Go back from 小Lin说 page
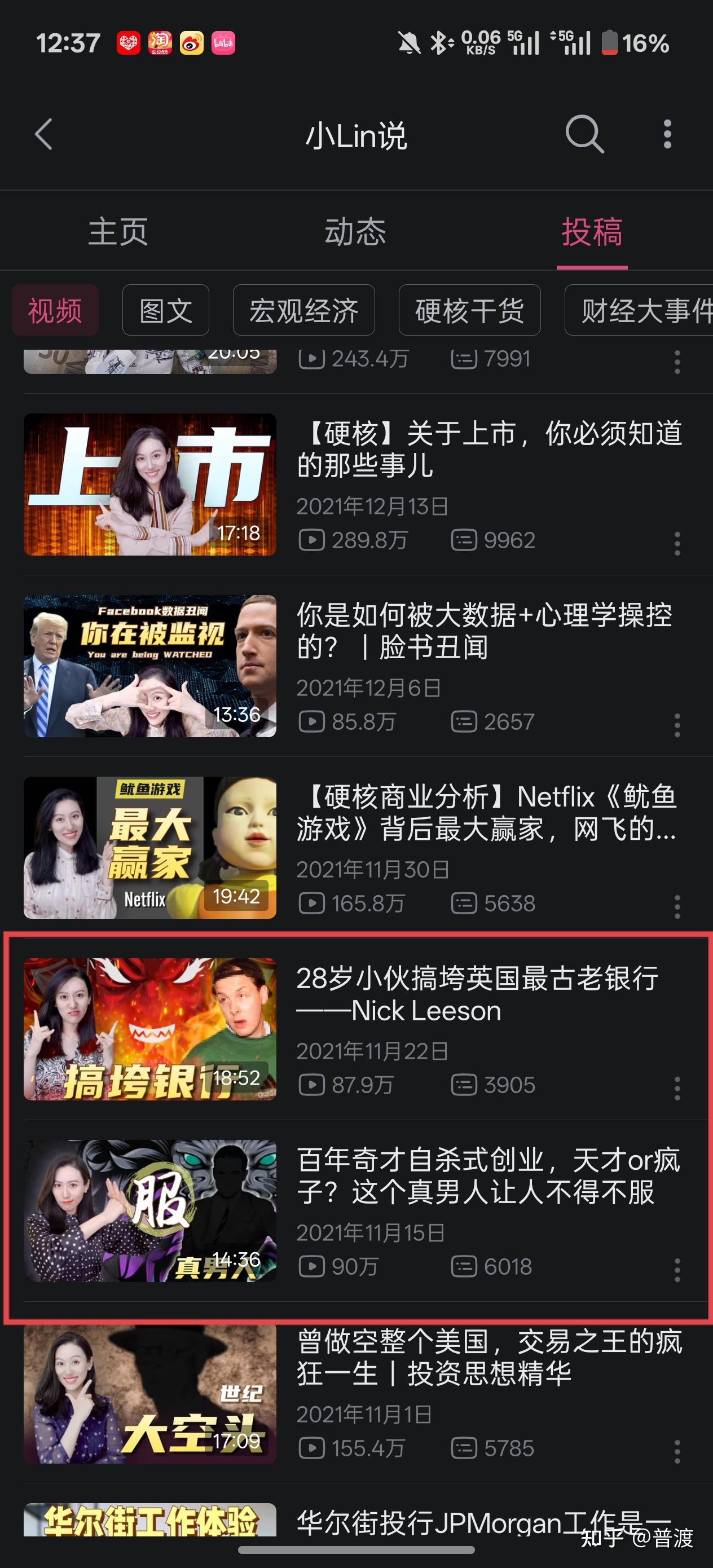This screenshot has width=713, height=1568. pos(44,134)
